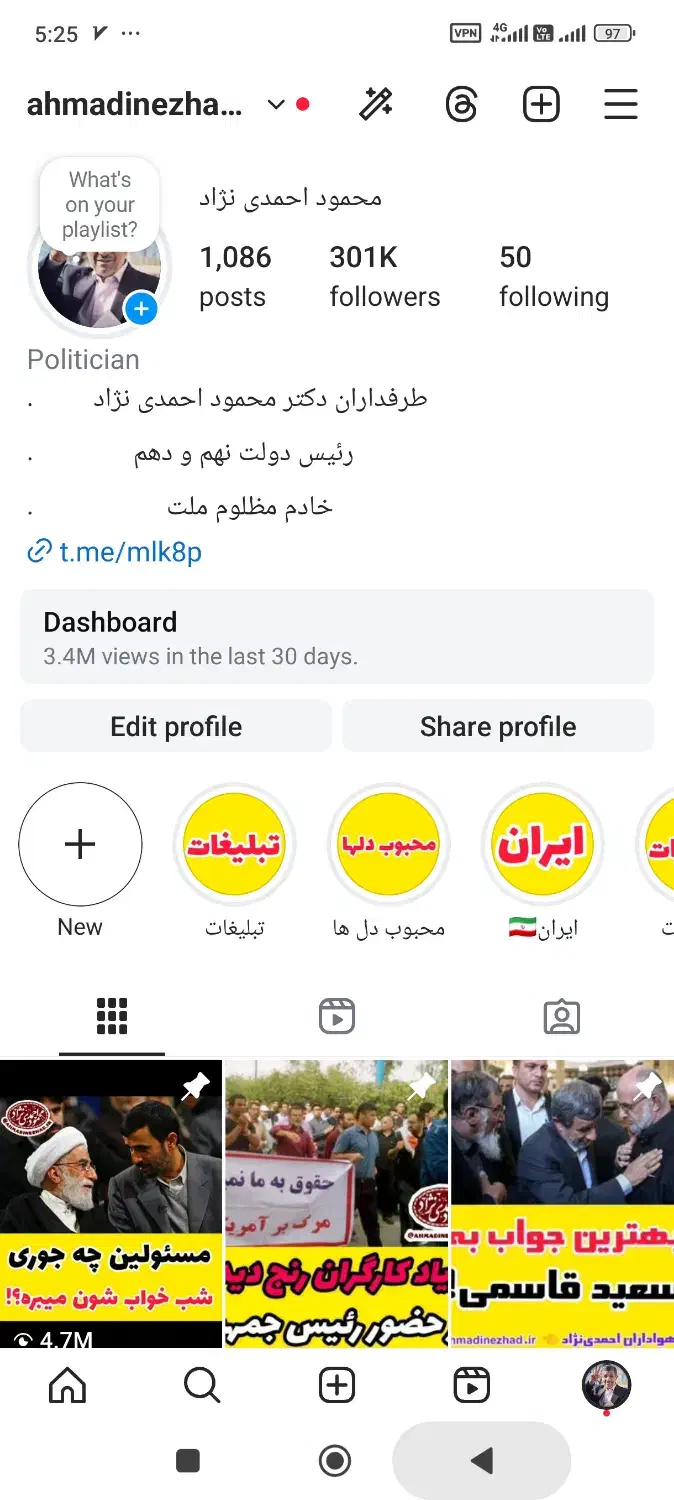The image size is (674, 1500).
Task: Tap Edit profile
Action: [176, 726]
